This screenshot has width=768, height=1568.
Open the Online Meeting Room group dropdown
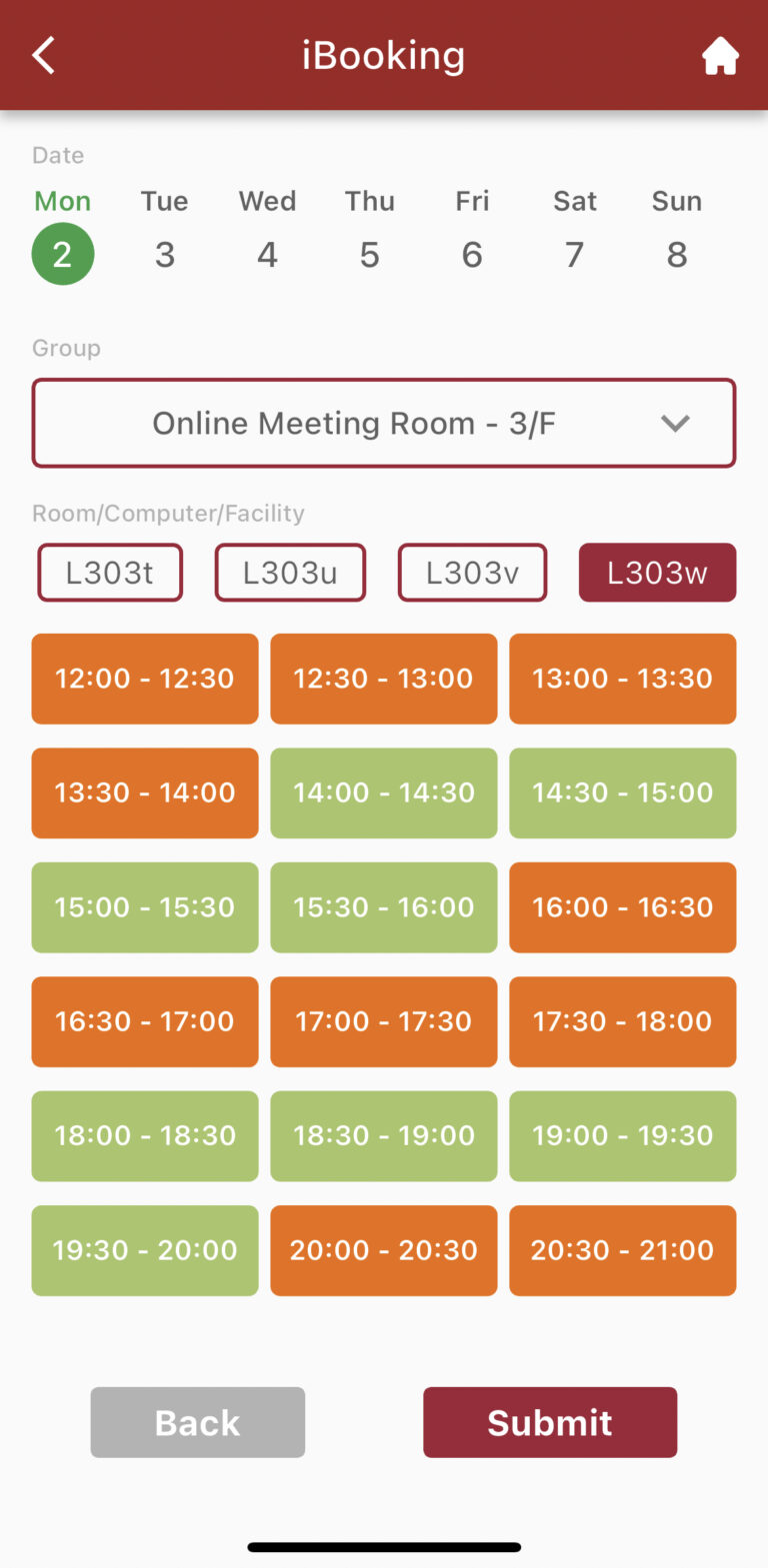tap(383, 423)
